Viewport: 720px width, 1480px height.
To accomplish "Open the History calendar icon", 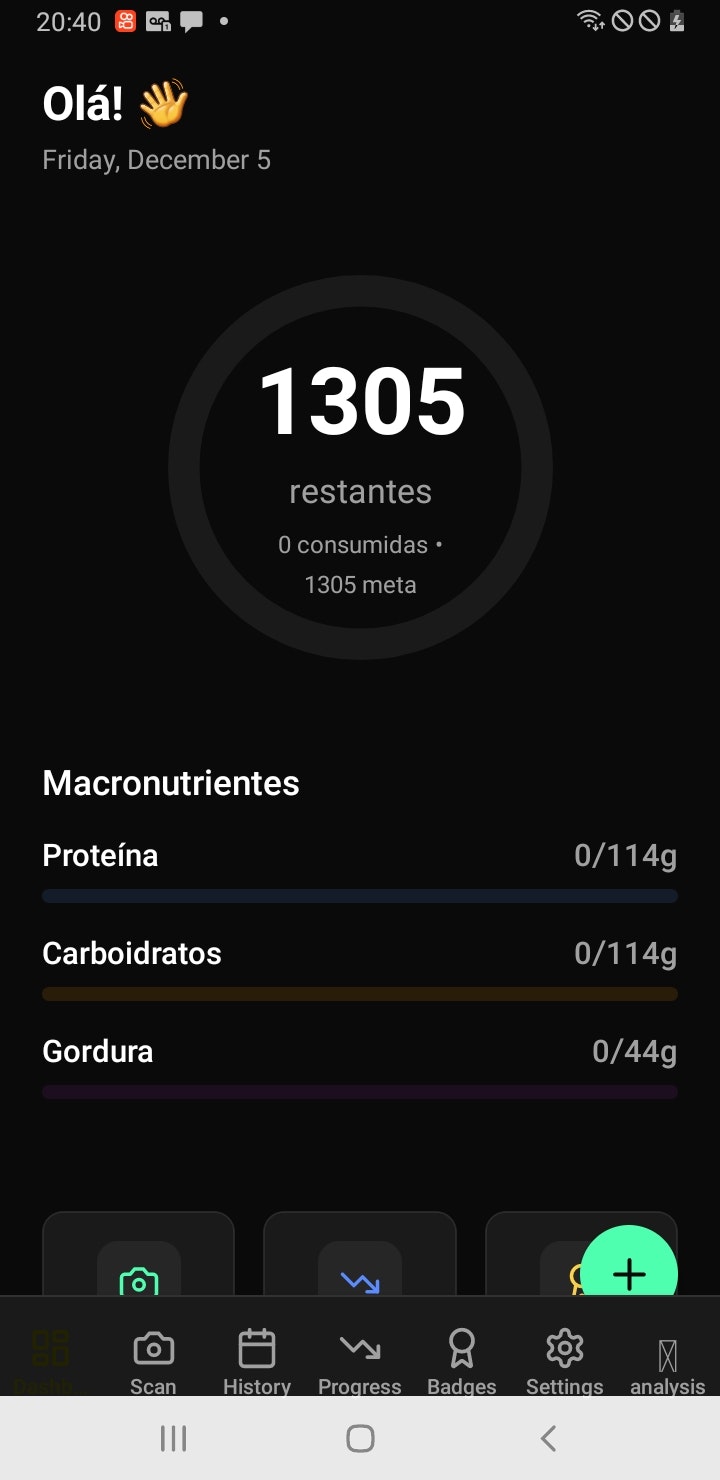I will point(256,1348).
